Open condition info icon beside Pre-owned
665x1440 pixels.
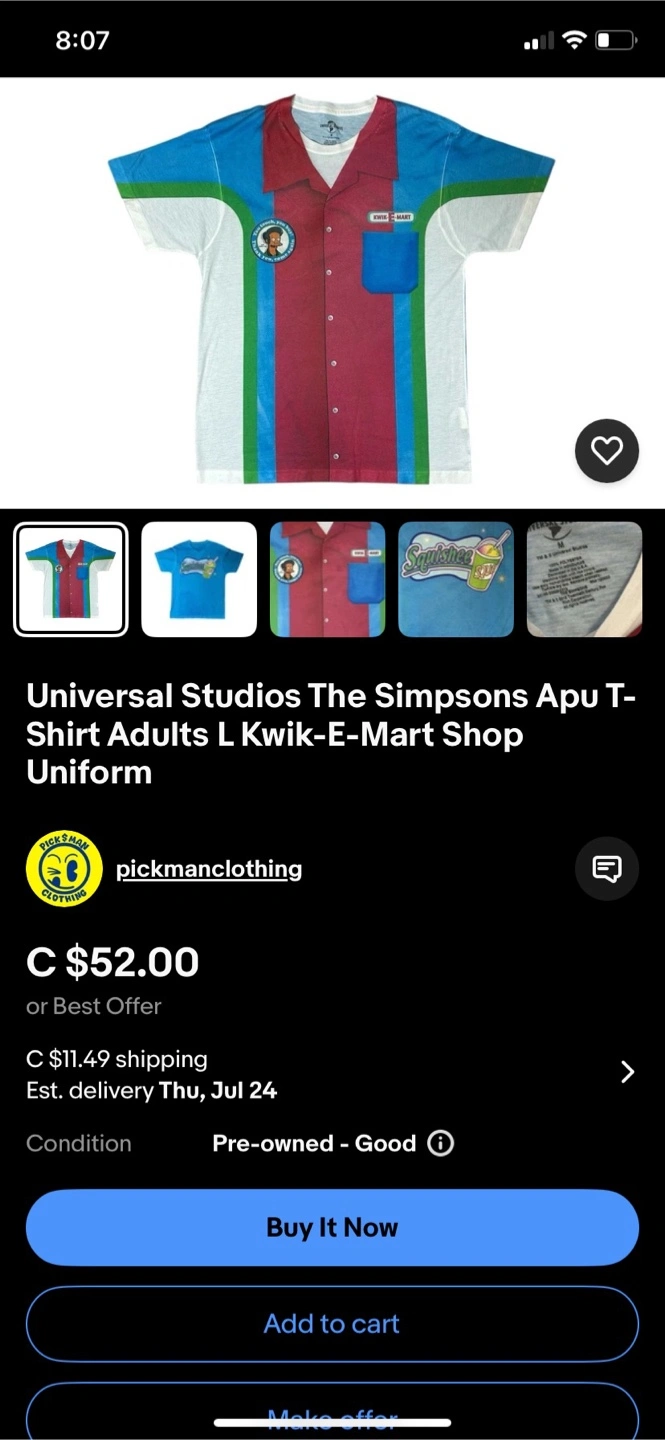pyautogui.click(x=440, y=1143)
